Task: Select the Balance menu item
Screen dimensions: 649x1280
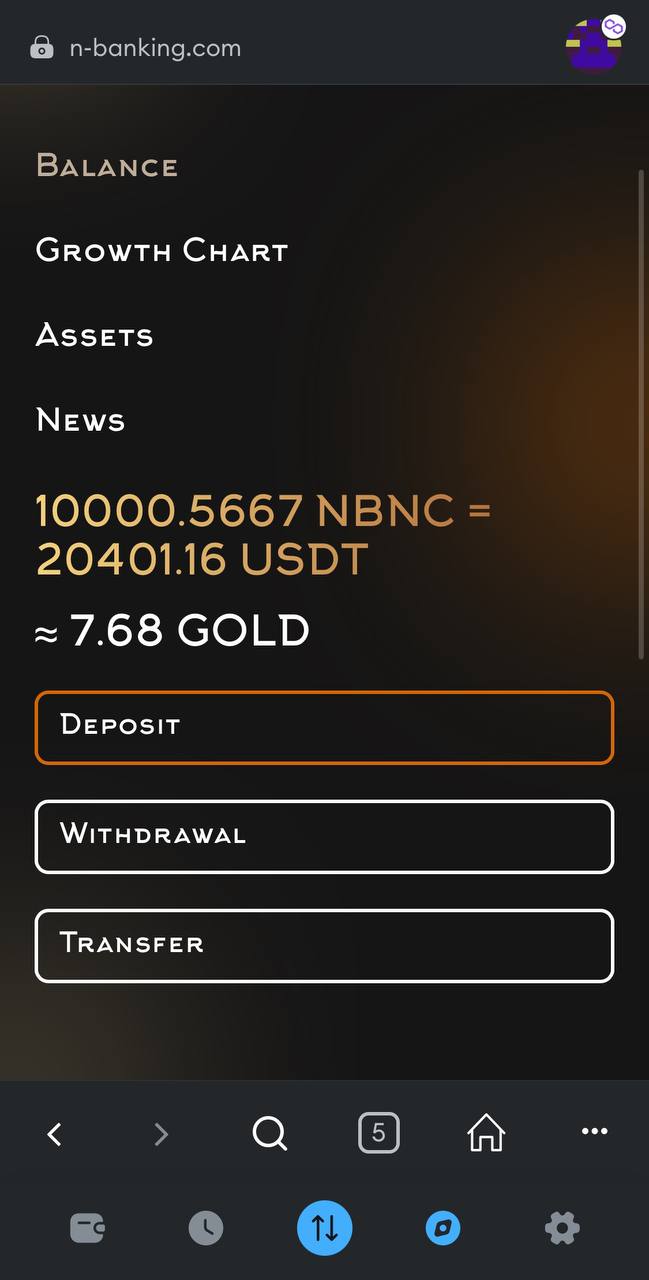Action: [107, 165]
